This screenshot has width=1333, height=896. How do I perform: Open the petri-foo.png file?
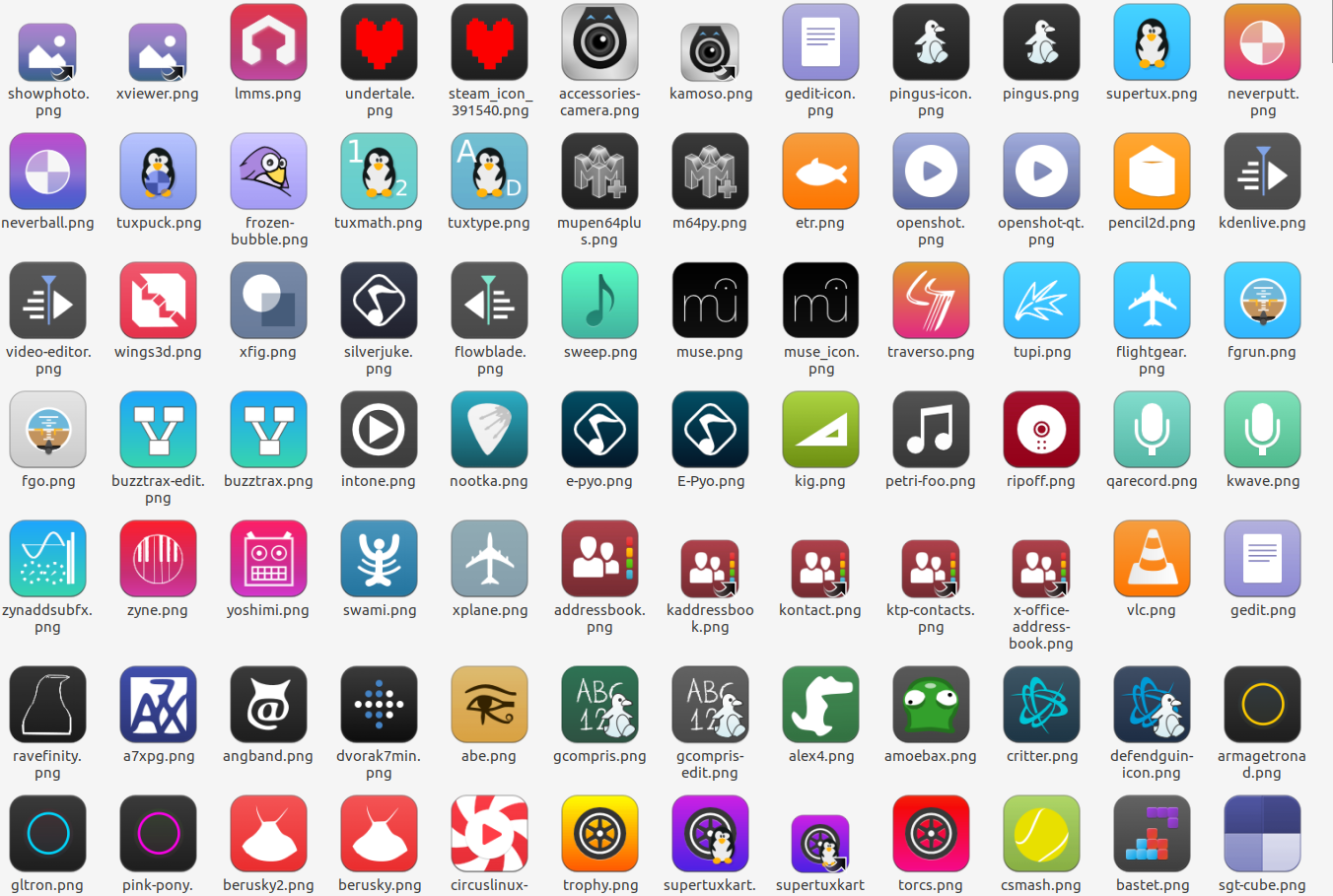931,430
